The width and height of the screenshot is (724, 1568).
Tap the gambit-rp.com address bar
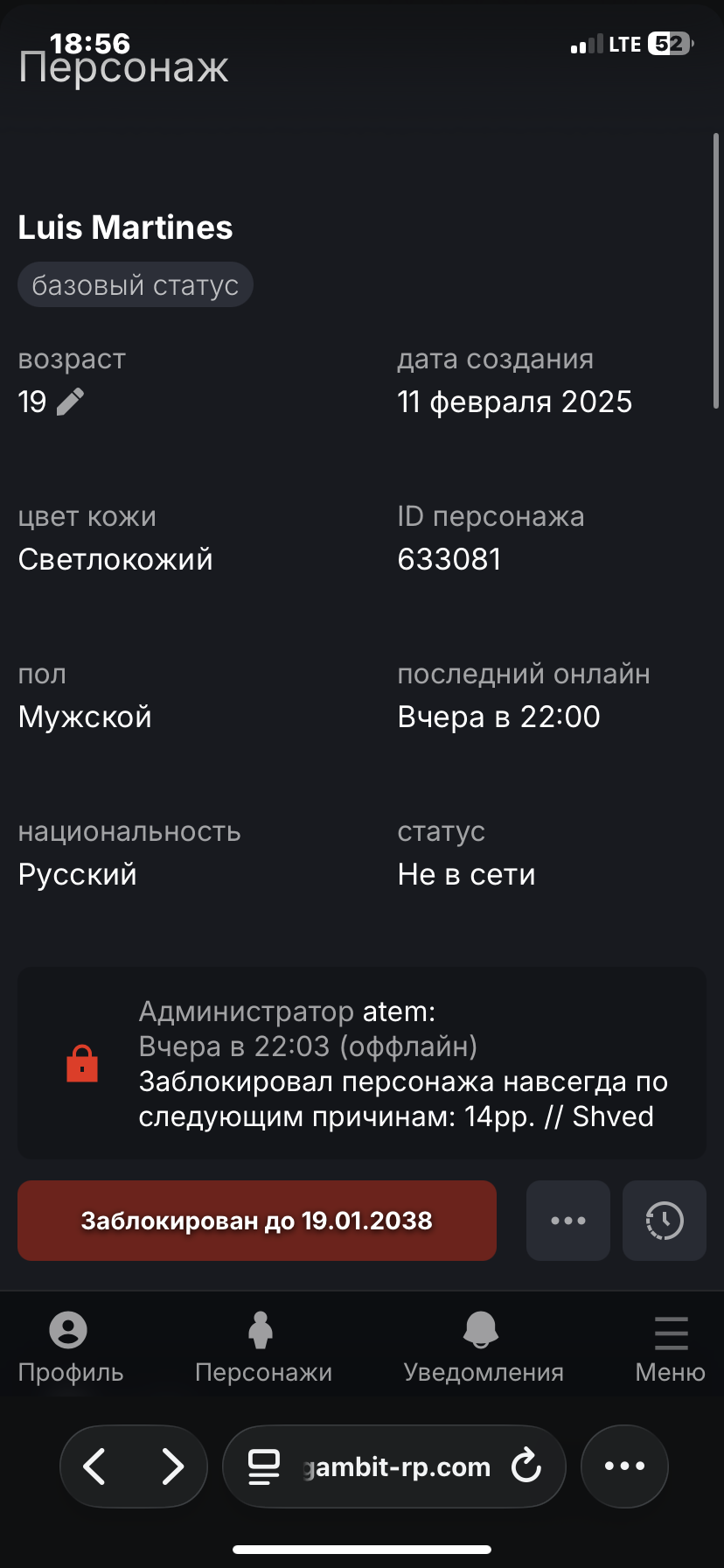[x=398, y=1466]
